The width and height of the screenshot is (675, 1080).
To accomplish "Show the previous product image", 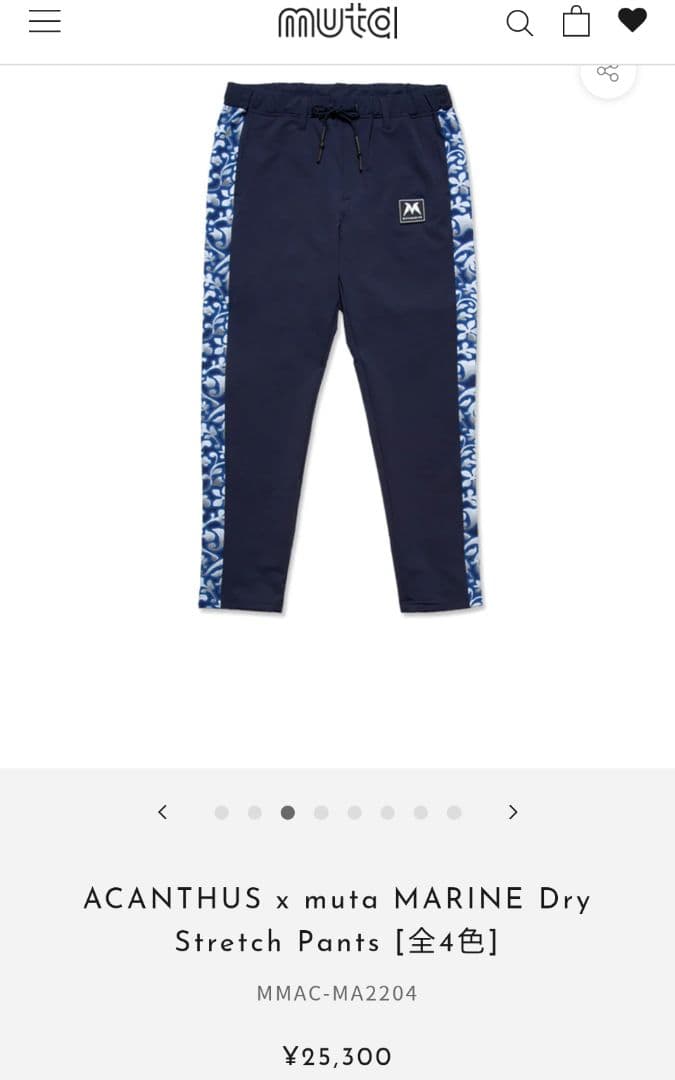I will (x=163, y=812).
